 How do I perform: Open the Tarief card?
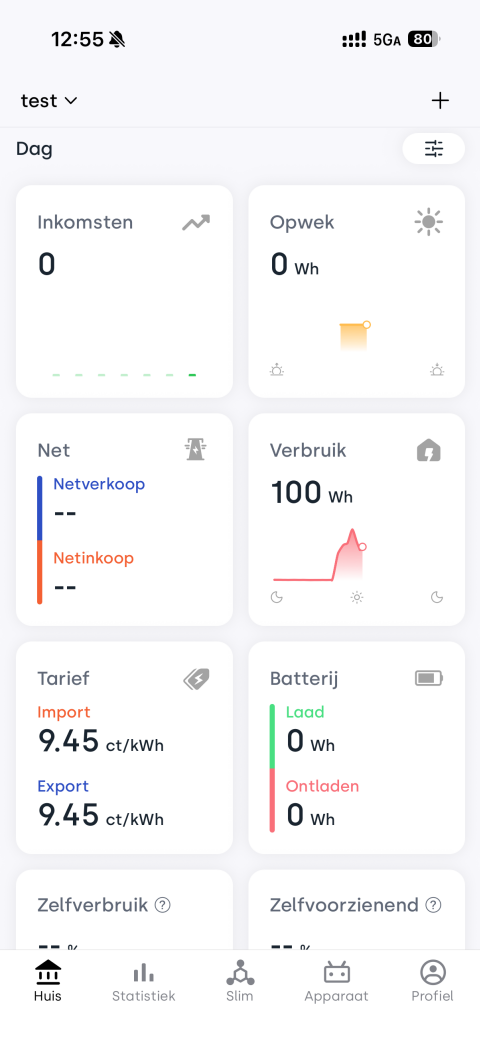pyautogui.click(x=124, y=748)
